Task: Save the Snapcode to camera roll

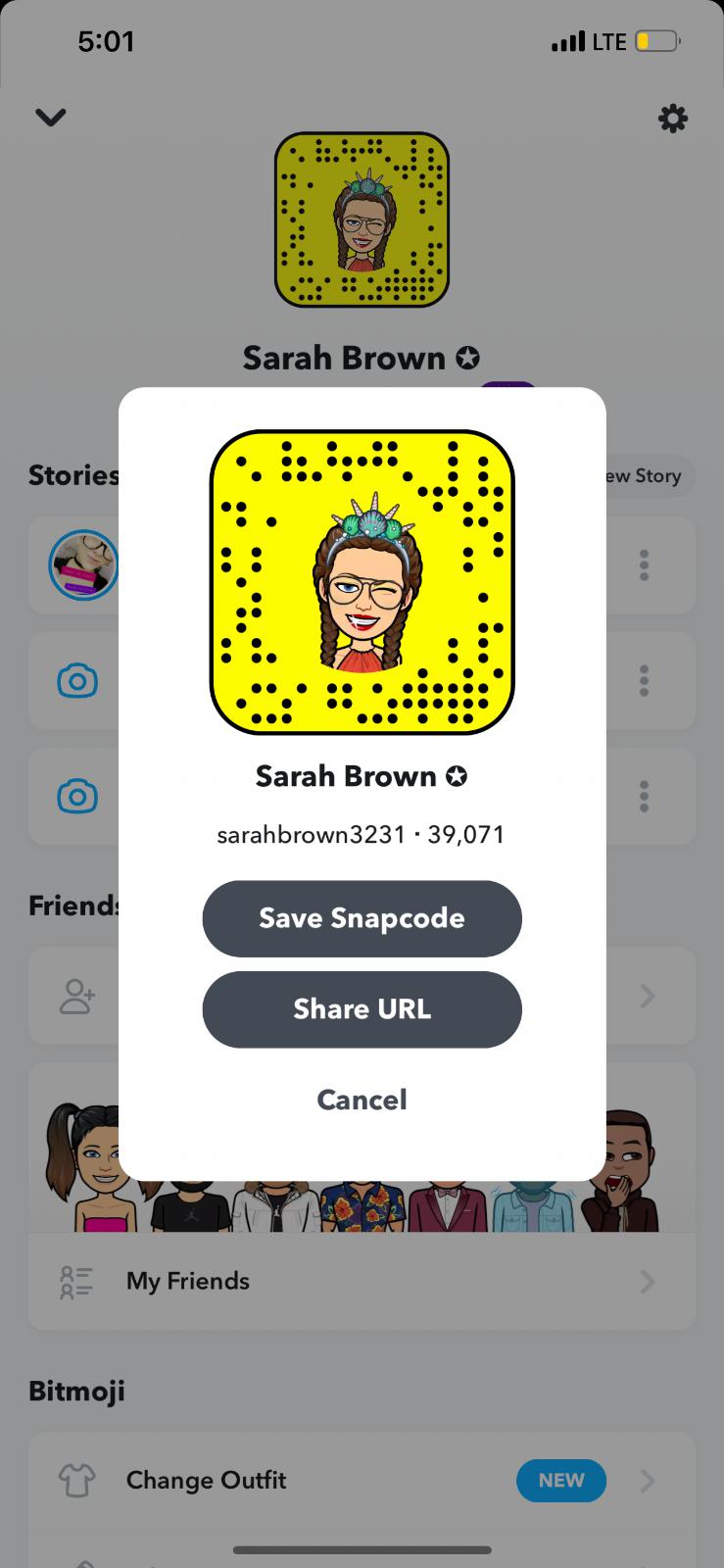Action: point(362,918)
